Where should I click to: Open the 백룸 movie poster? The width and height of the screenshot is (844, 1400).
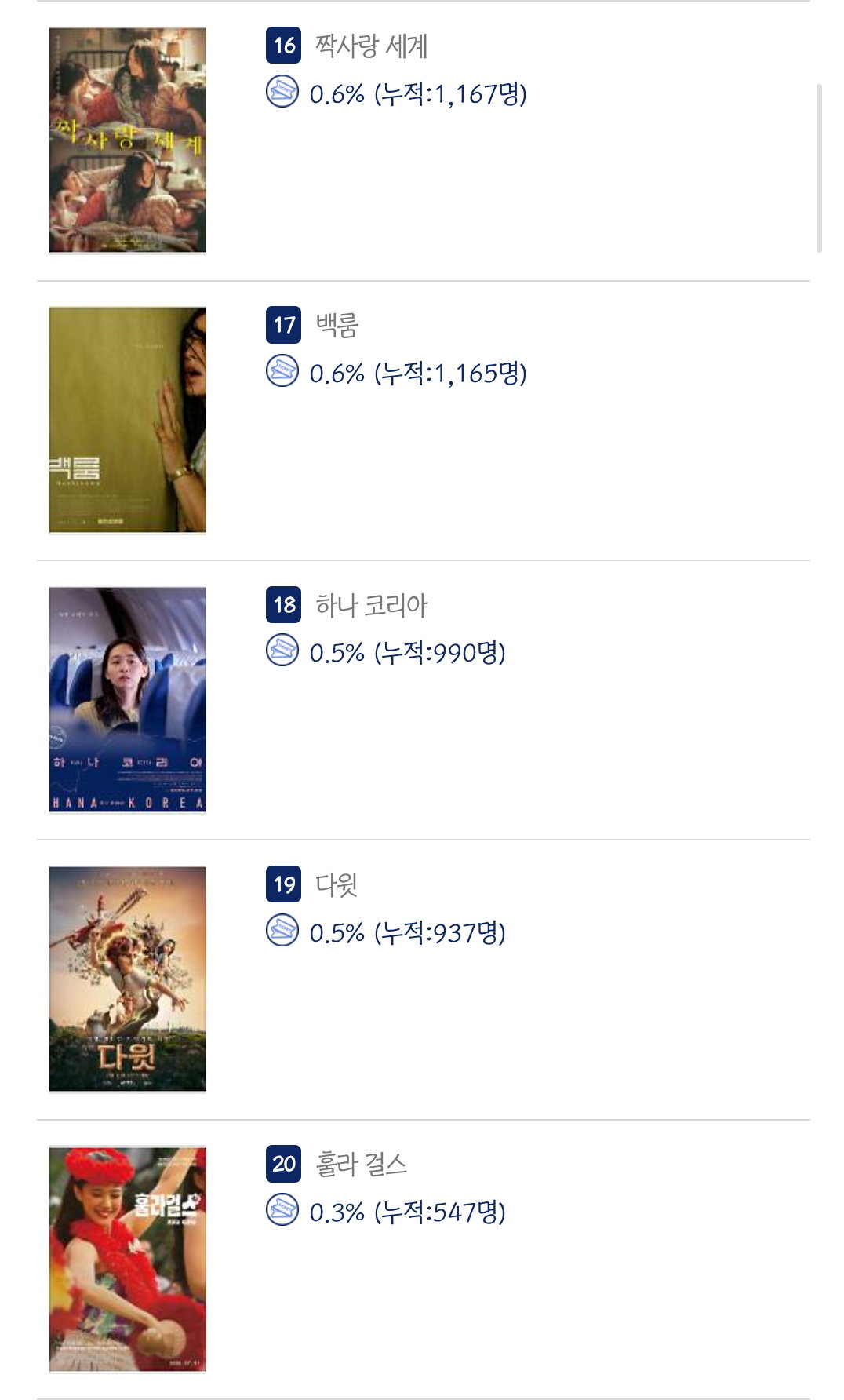click(128, 420)
